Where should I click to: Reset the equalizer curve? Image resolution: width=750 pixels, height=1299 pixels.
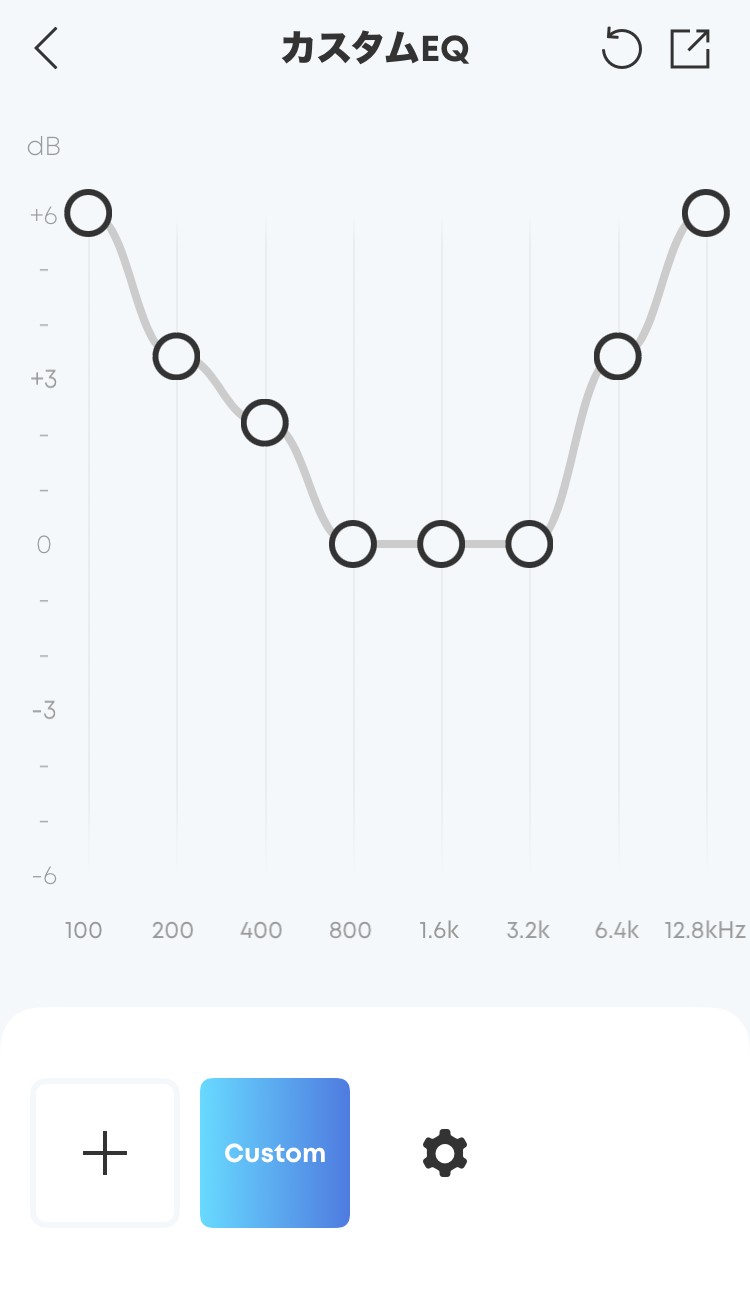point(621,48)
